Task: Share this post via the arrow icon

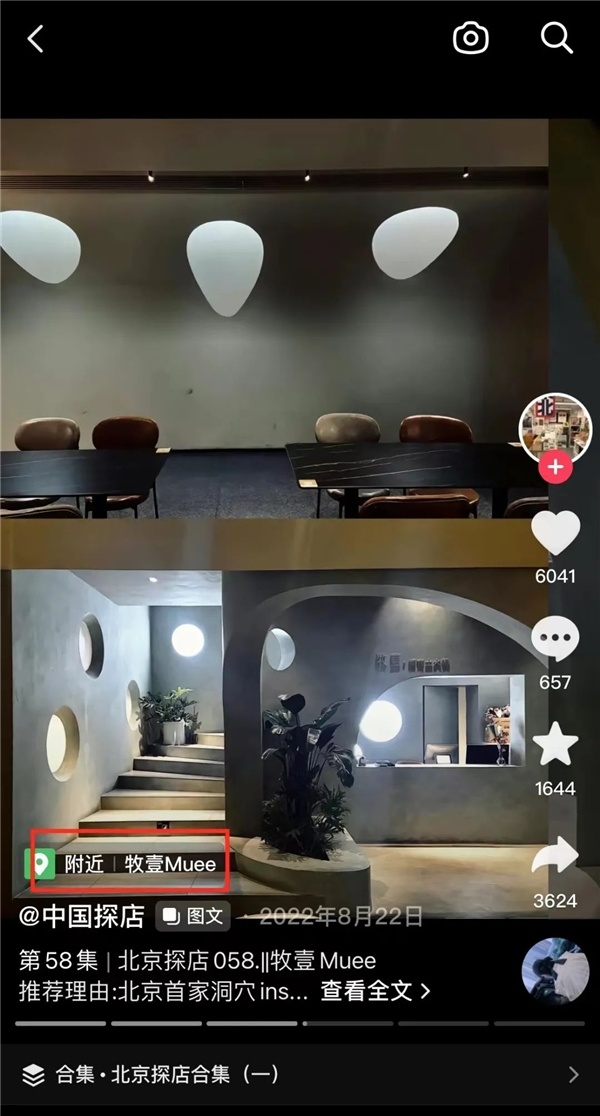Action: click(x=555, y=856)
